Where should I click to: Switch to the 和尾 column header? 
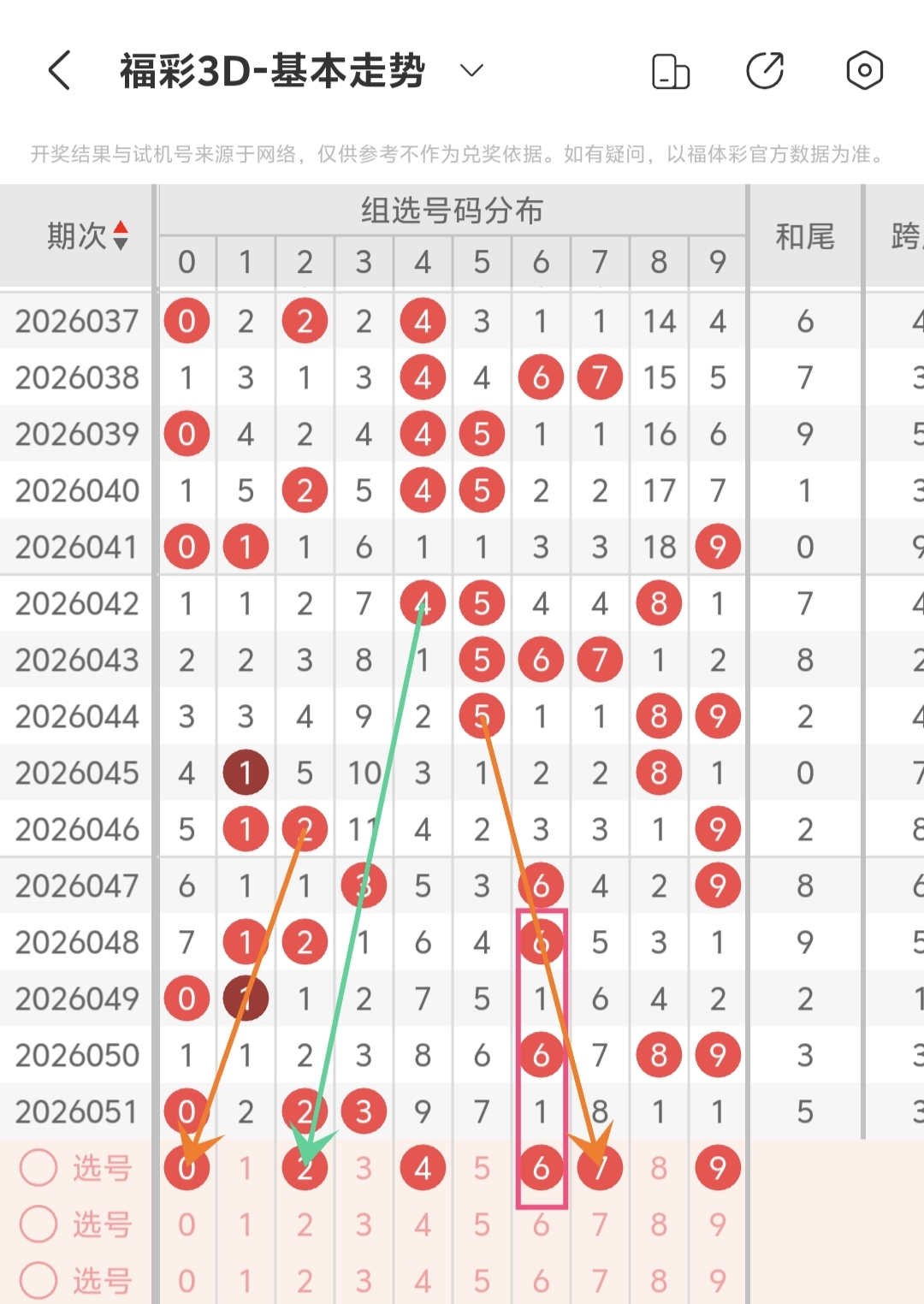coord(805,236)
